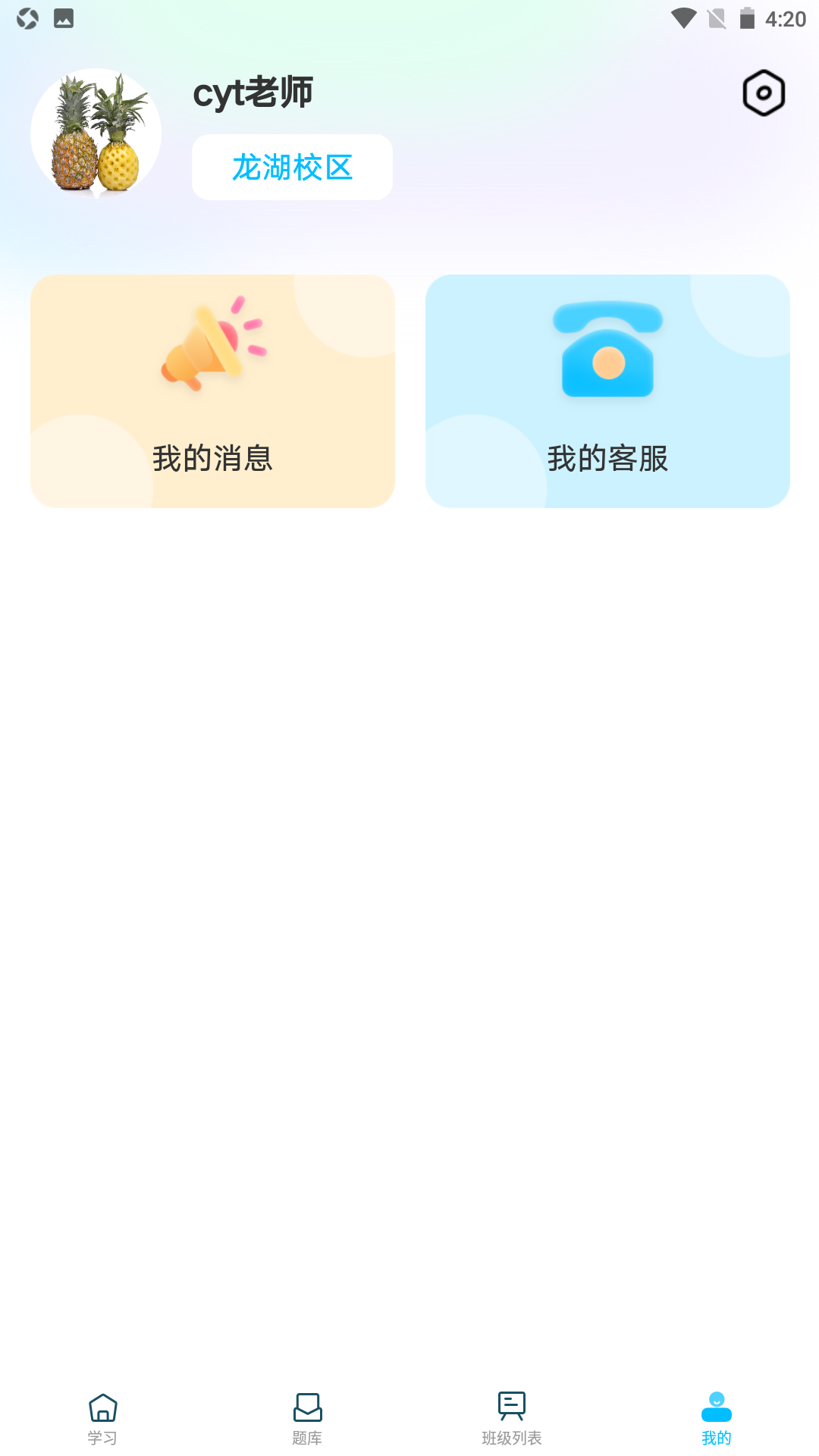This screenshot has width=819, height=1456.
Task: Tap the pineapple profile avatar
Action: pyautogui.click(x=96, y=132)
